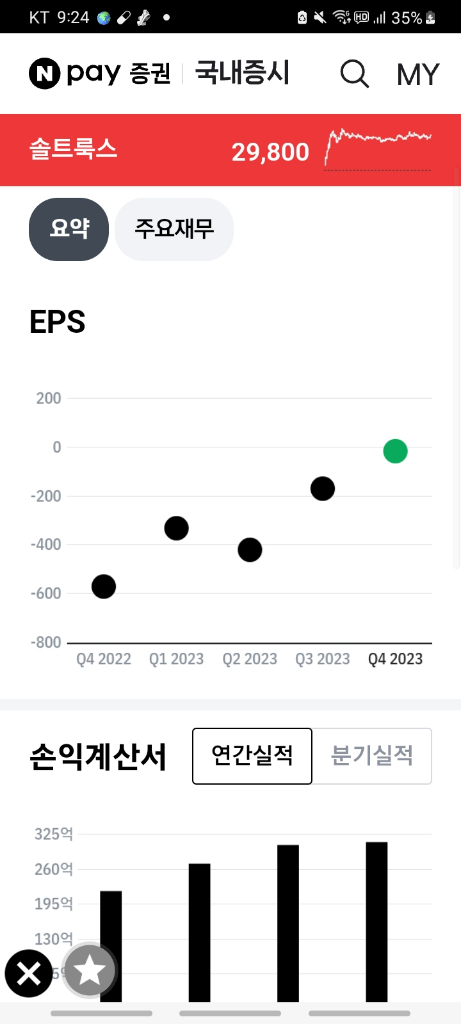Tap the green Q4 2023 EPS point
This screenshot has height=1024, width=461.
(x=395, y=451)
